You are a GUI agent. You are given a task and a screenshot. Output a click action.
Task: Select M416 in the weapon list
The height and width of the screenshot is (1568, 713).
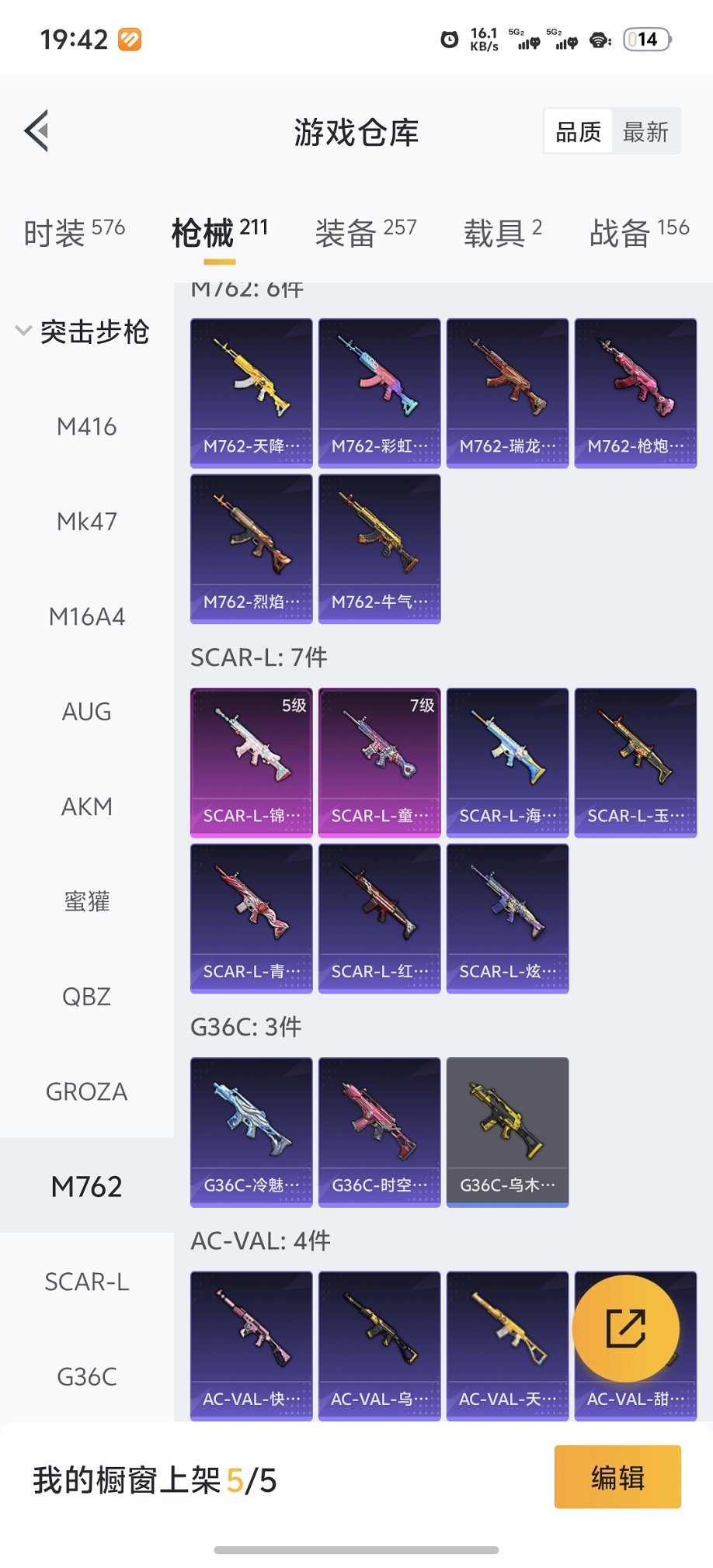tap(87, 426)
